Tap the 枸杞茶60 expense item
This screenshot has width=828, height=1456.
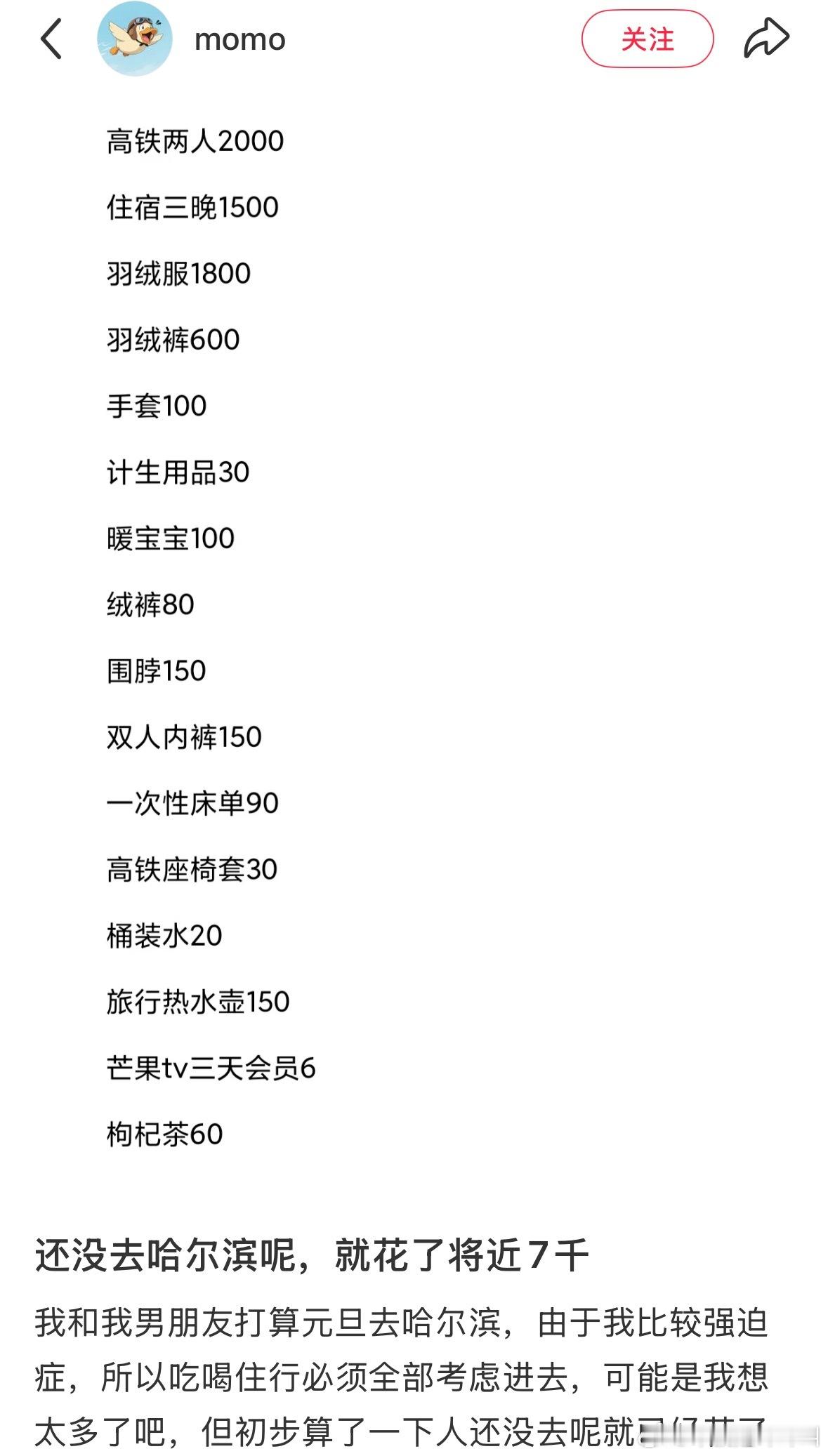(163, 1132)
